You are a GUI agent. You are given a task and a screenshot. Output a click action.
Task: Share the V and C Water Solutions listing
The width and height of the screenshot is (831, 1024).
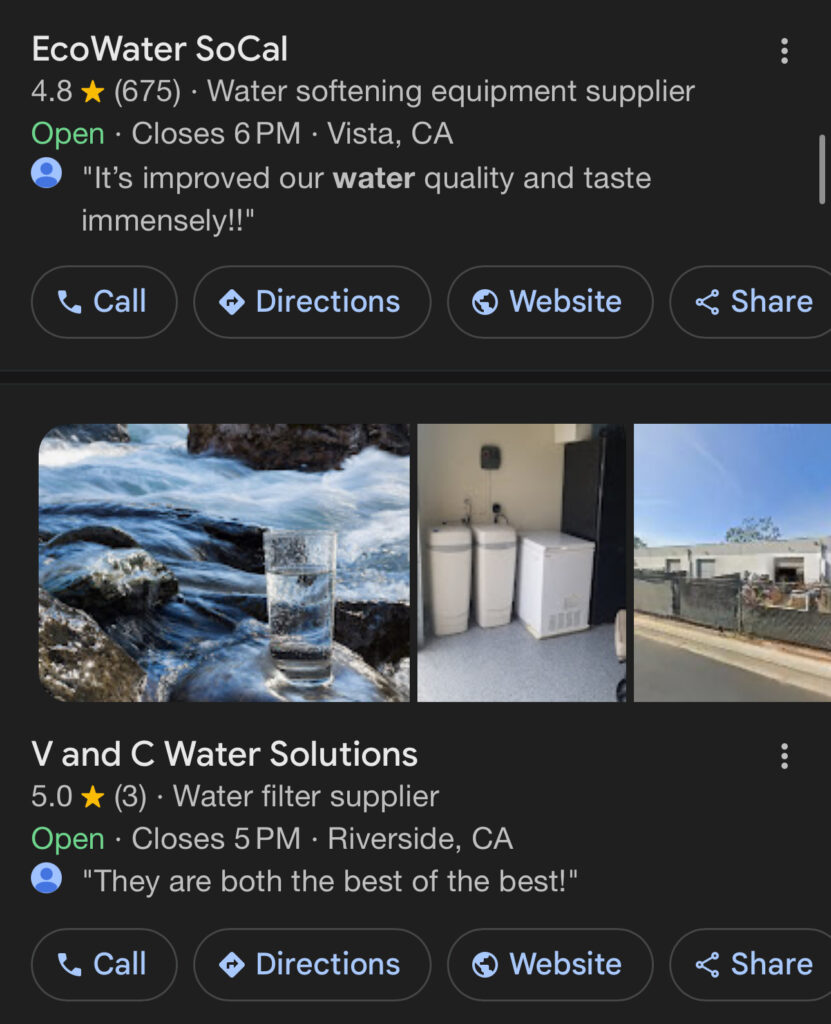click(x=753, y=964)
